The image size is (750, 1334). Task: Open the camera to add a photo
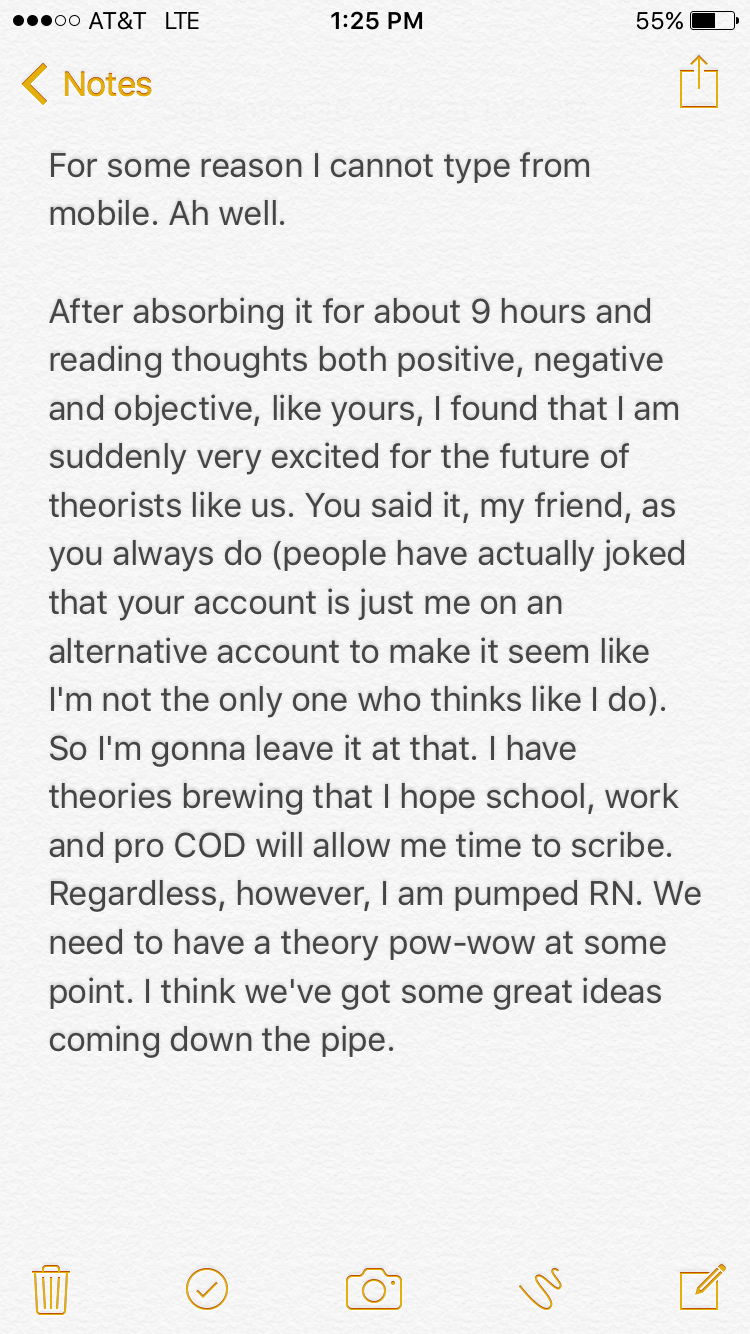tap(374, 1288)
